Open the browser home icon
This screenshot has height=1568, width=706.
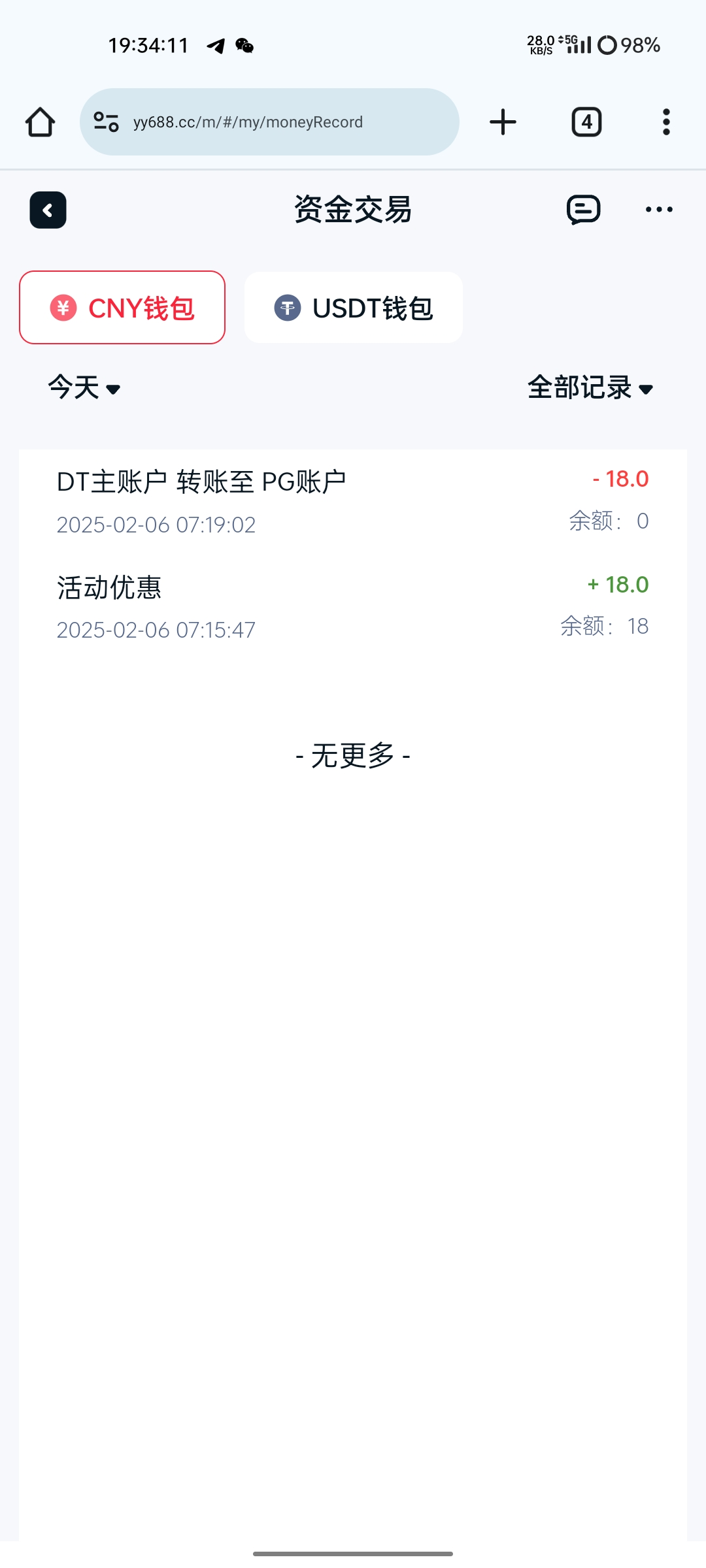point(39,122)
